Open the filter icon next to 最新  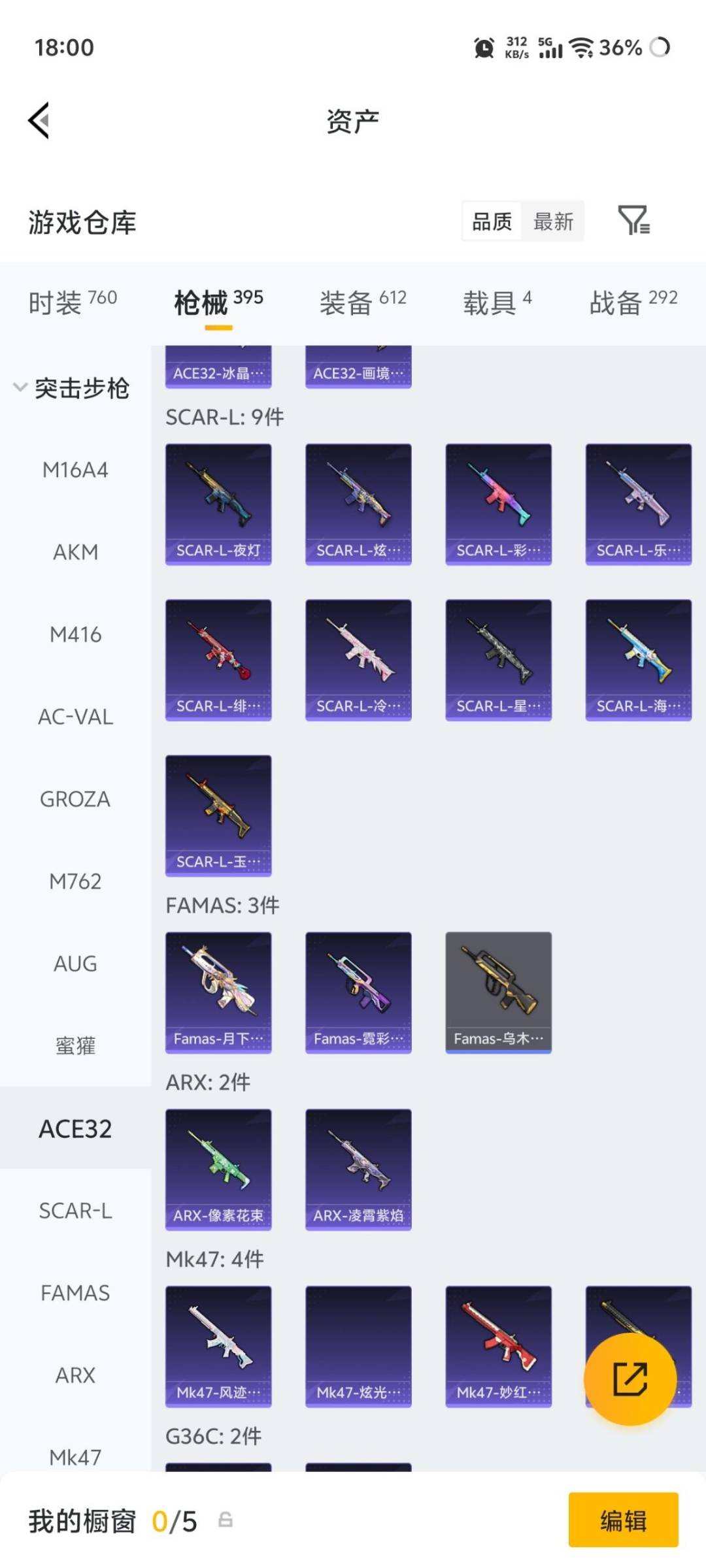tap(633, 220)
